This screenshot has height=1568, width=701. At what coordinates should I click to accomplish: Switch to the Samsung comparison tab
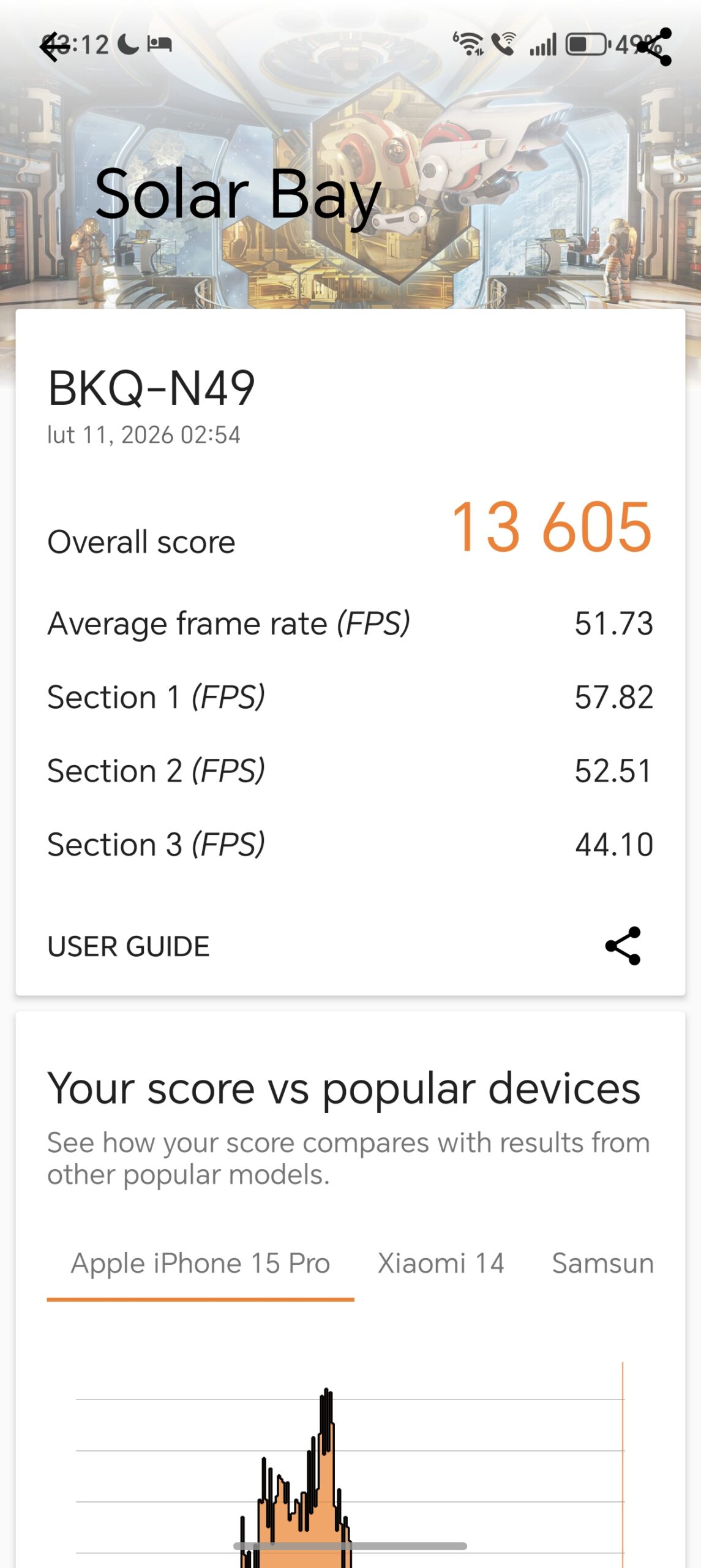pyautogui.click(x=602, y=1264)
